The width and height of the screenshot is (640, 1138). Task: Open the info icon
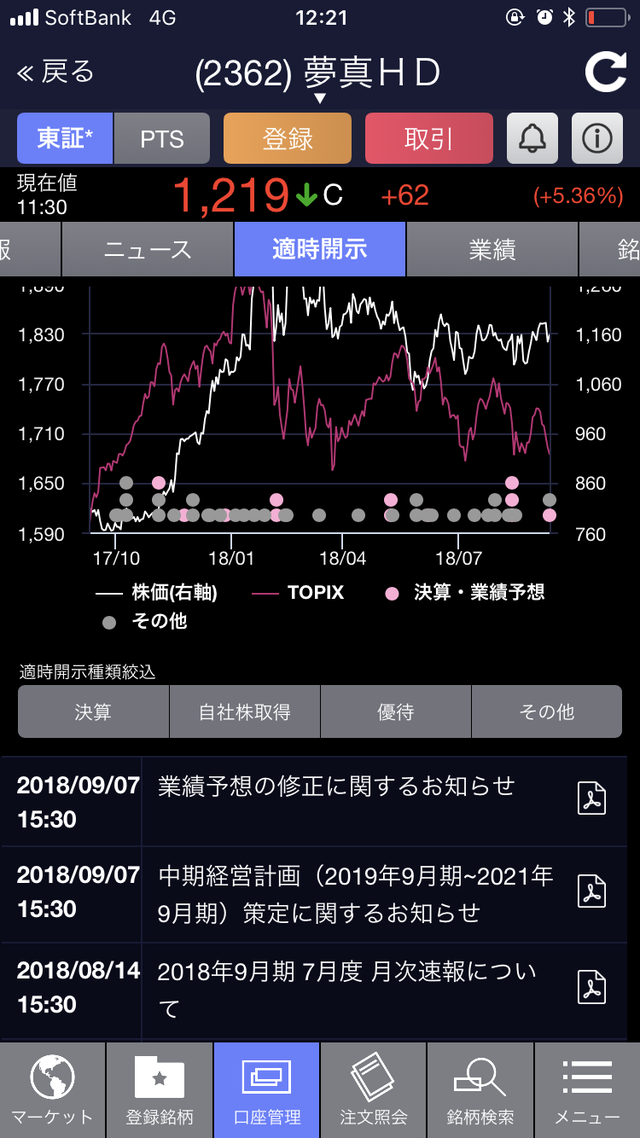coord(597,138)
